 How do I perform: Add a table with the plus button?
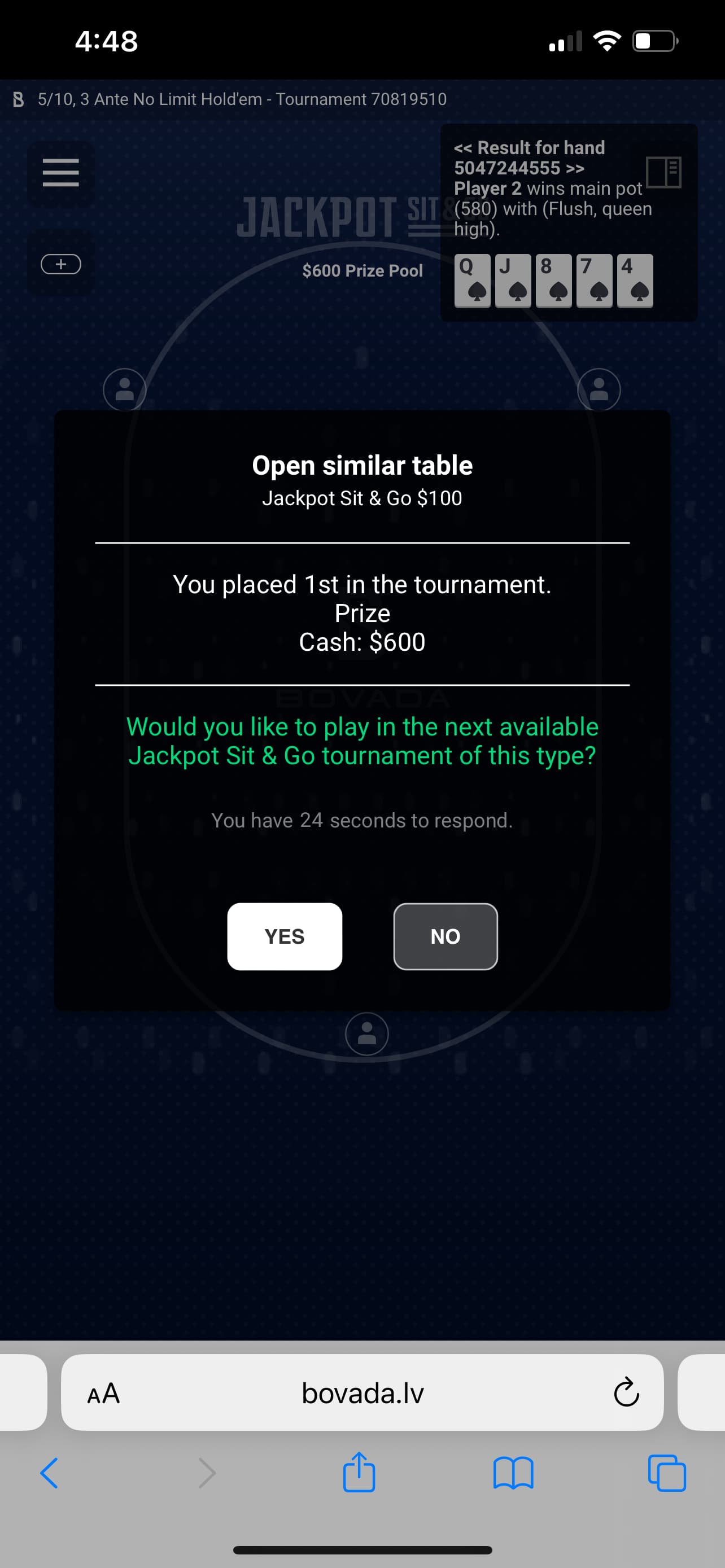[x=61, y=264]
